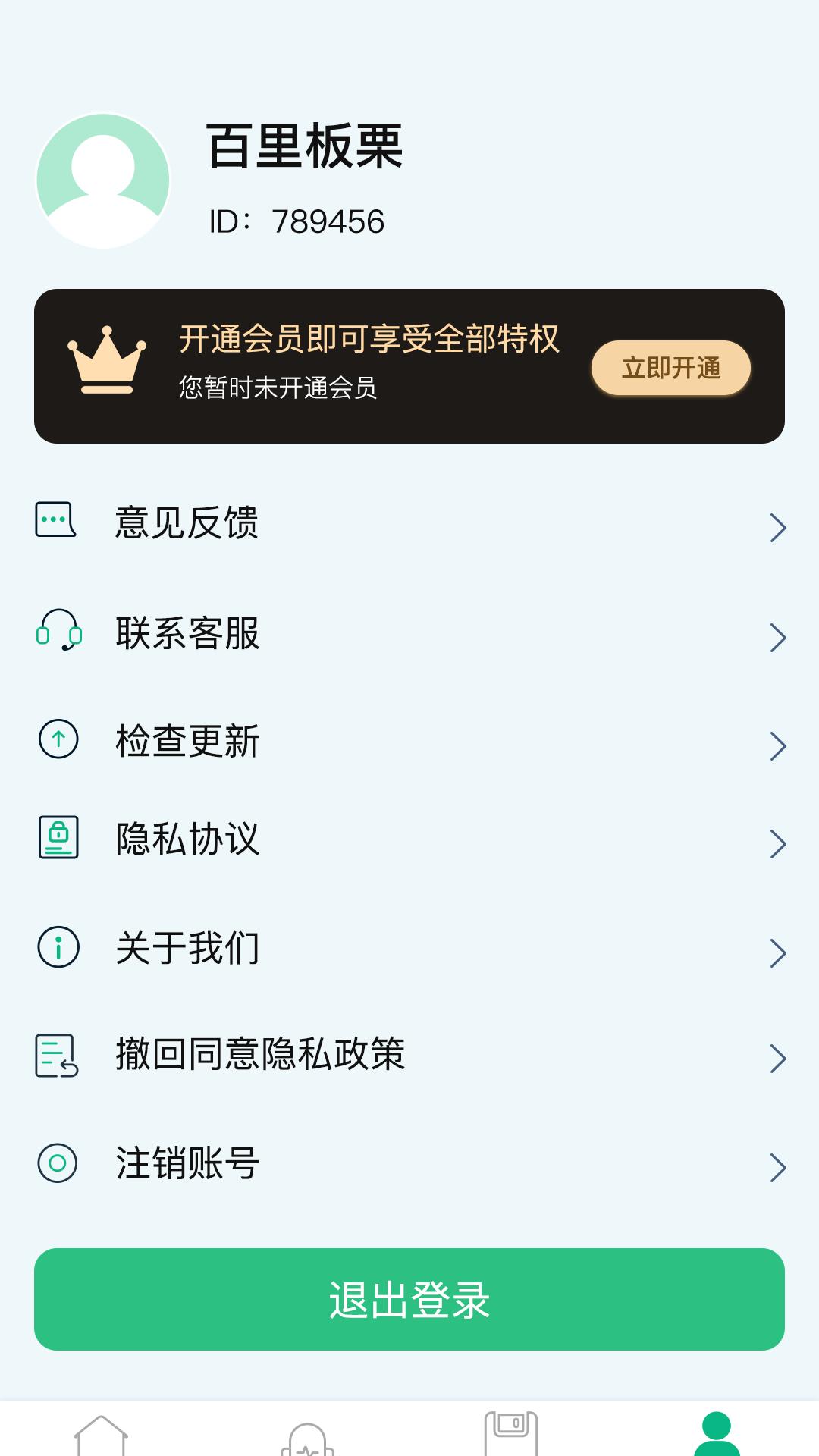Screen dimensions: 819x1456
Task: Select the ID 789456 text
Action: 298,221
